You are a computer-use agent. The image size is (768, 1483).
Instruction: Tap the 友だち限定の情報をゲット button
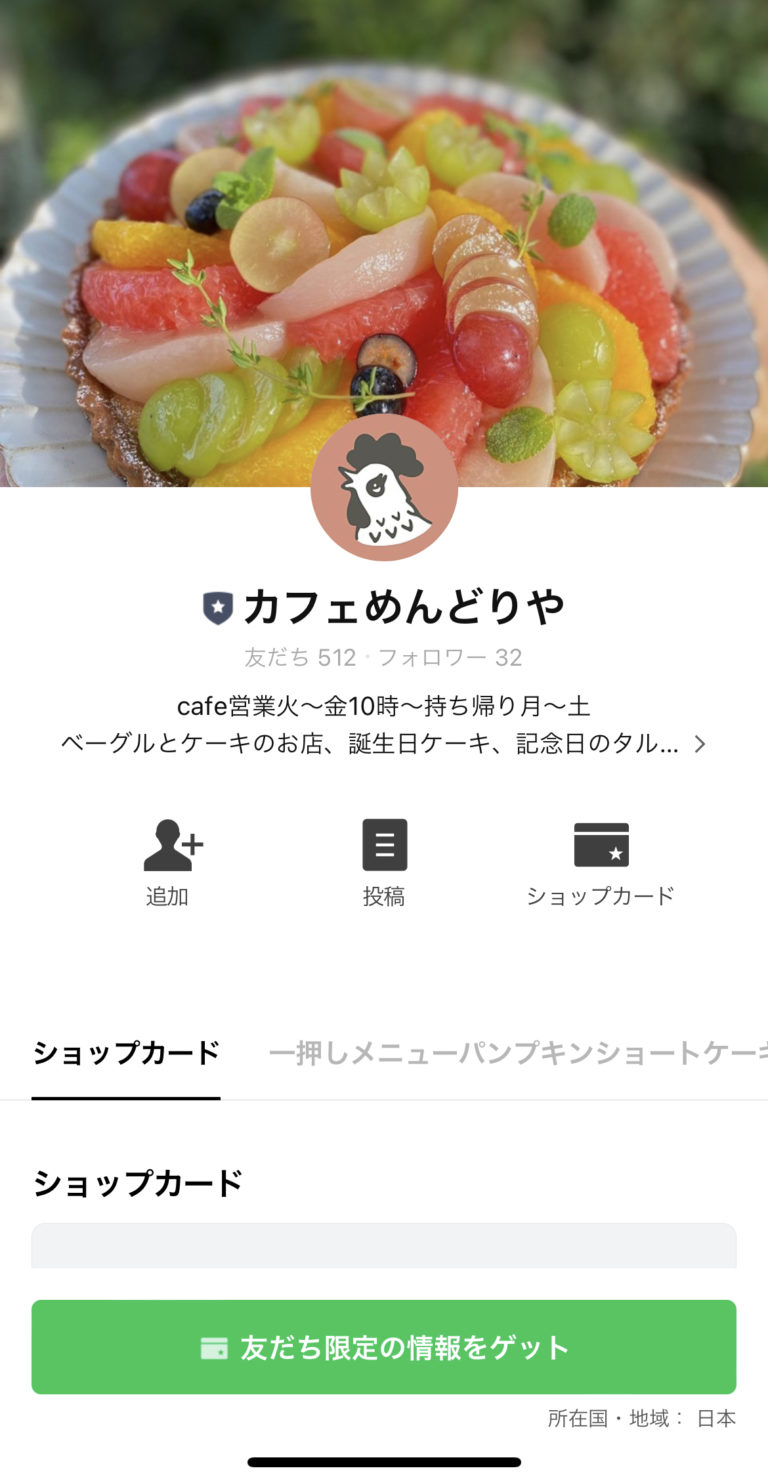[x=384, y=1347]
